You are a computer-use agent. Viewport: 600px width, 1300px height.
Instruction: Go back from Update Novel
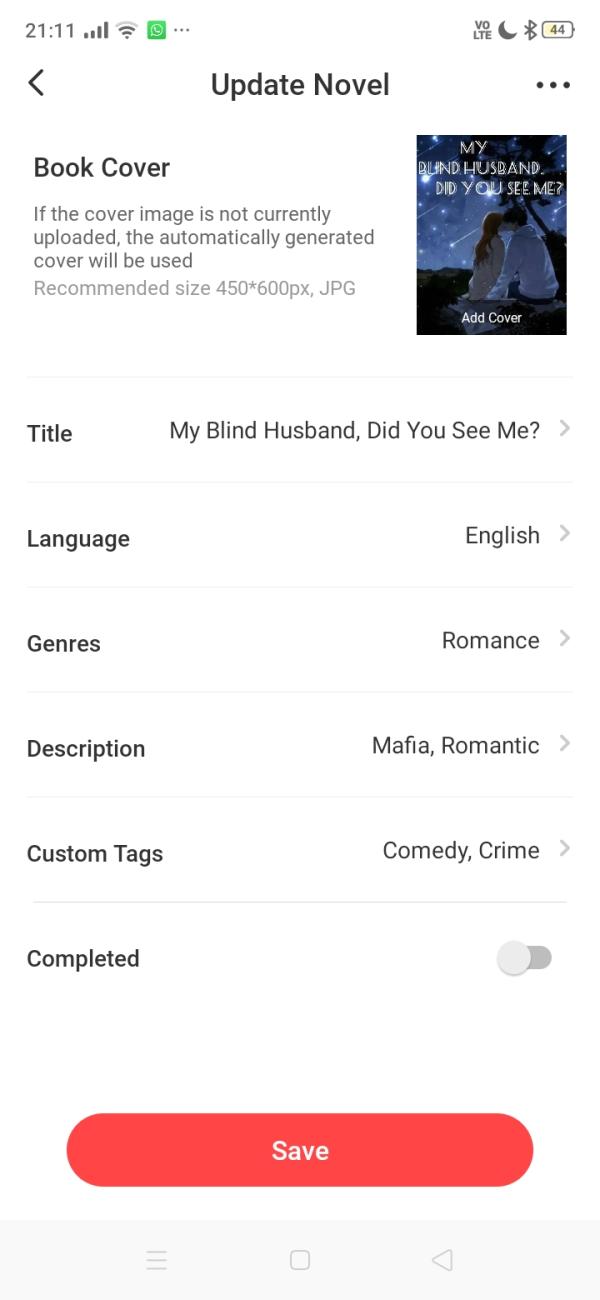37,83
